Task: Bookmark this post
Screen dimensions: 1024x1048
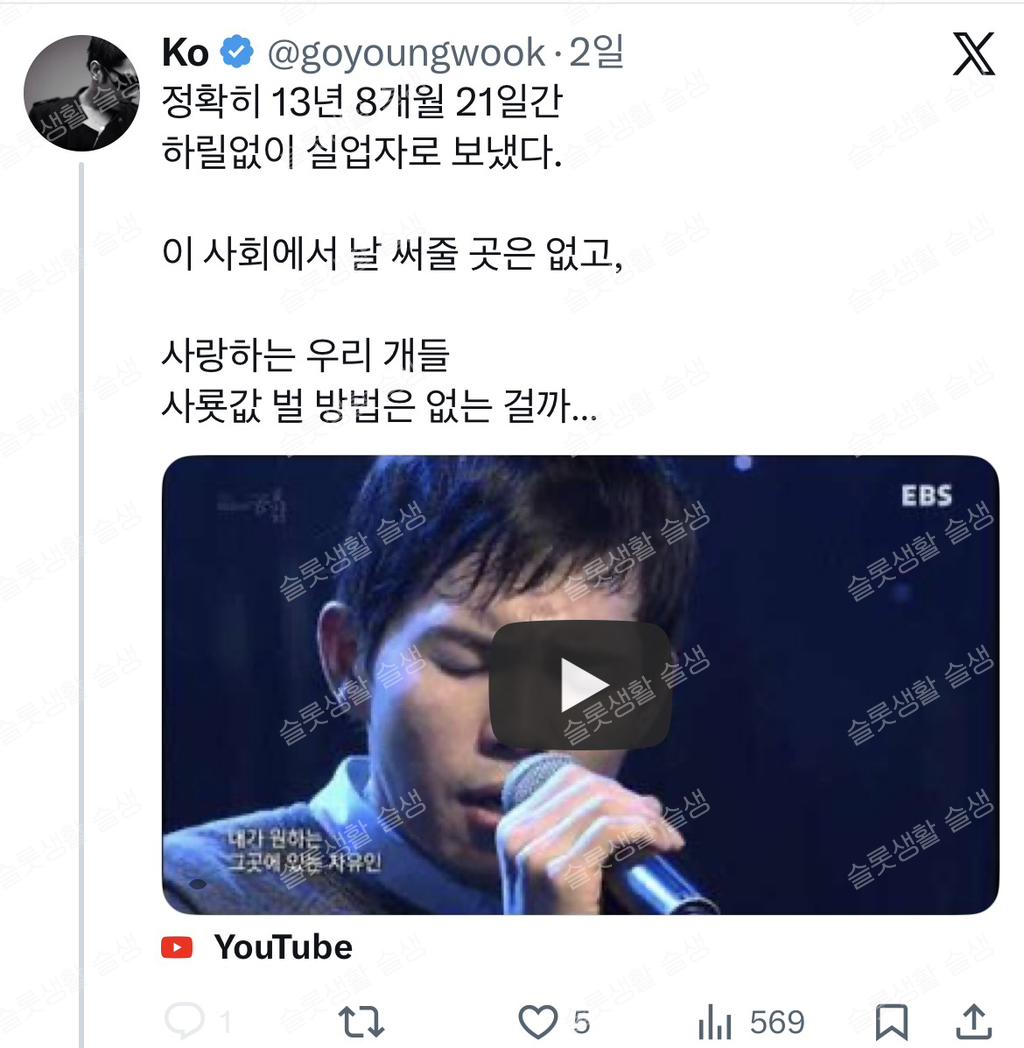Action: coord(890,1021)
